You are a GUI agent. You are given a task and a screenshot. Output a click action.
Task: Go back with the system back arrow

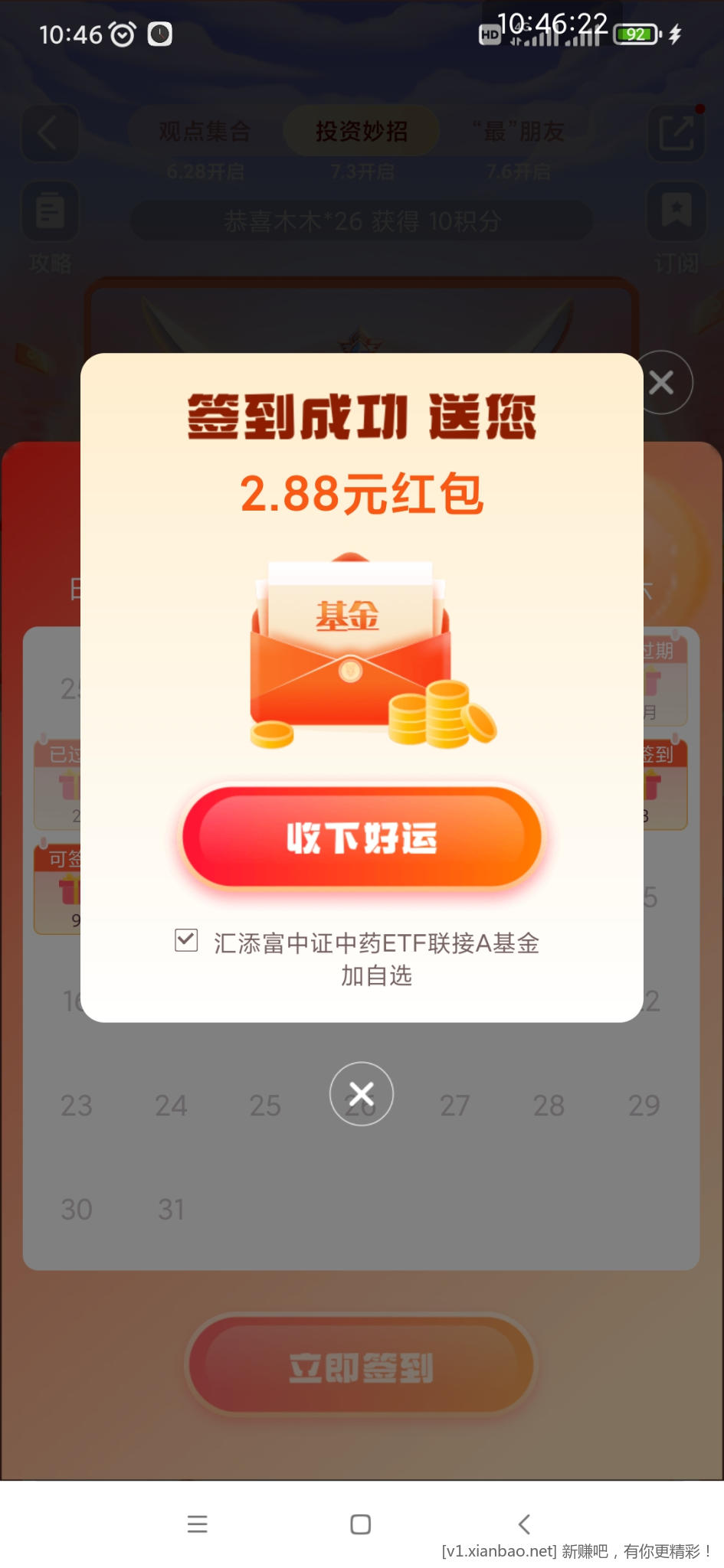(524, 1524)
